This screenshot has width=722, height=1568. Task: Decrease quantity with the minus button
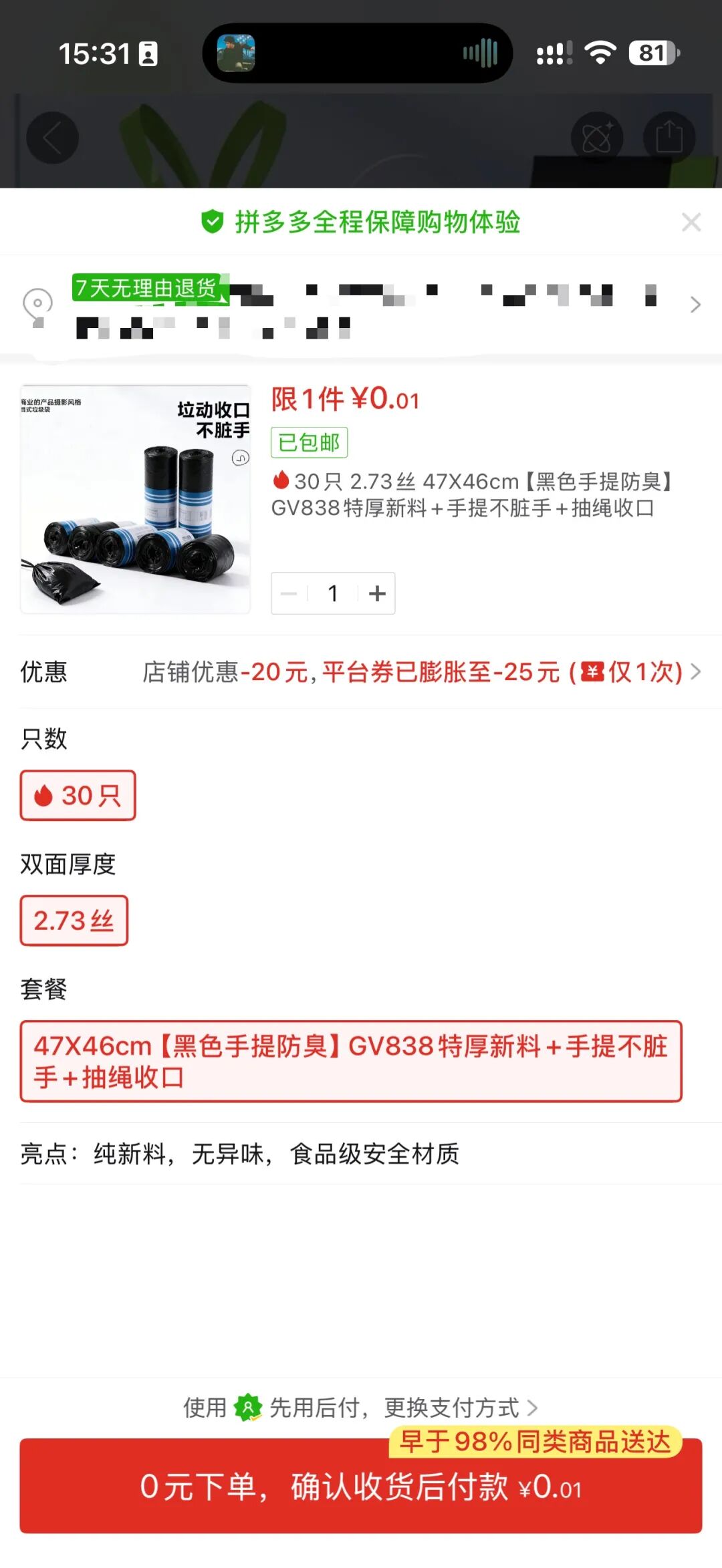[289, 593]
